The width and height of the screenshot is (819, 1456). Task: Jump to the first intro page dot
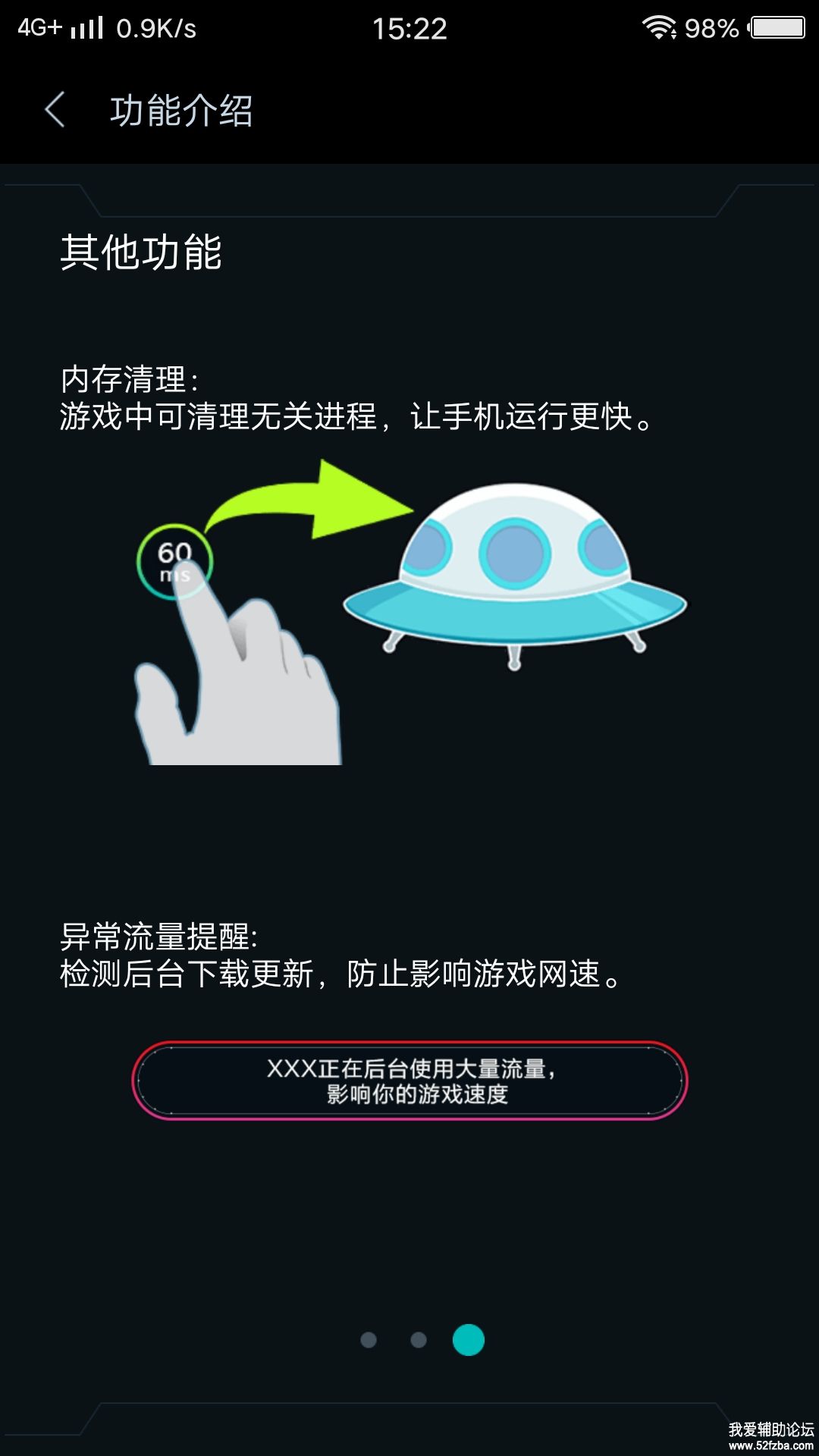[x=369, y=1340]
